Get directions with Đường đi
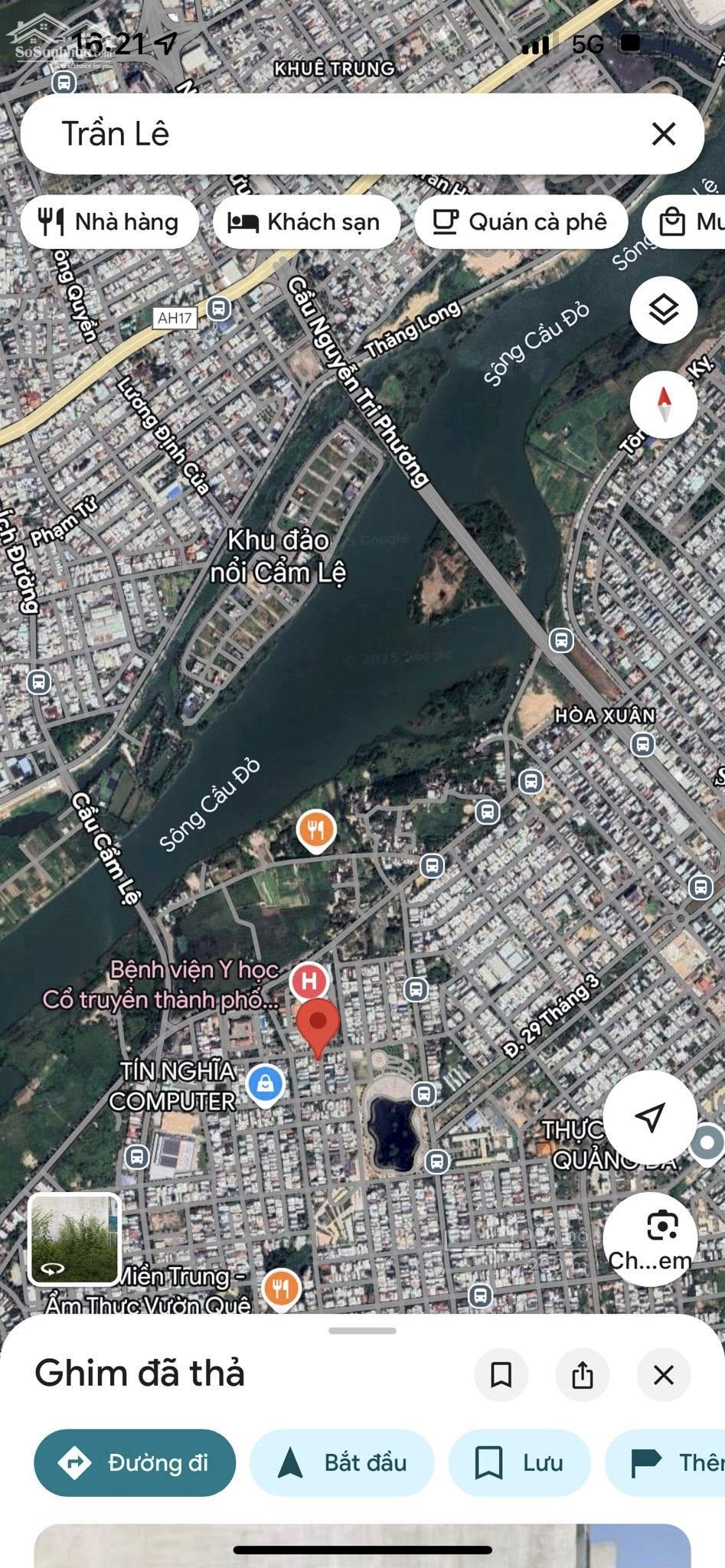 click(x=135, y=1463)
